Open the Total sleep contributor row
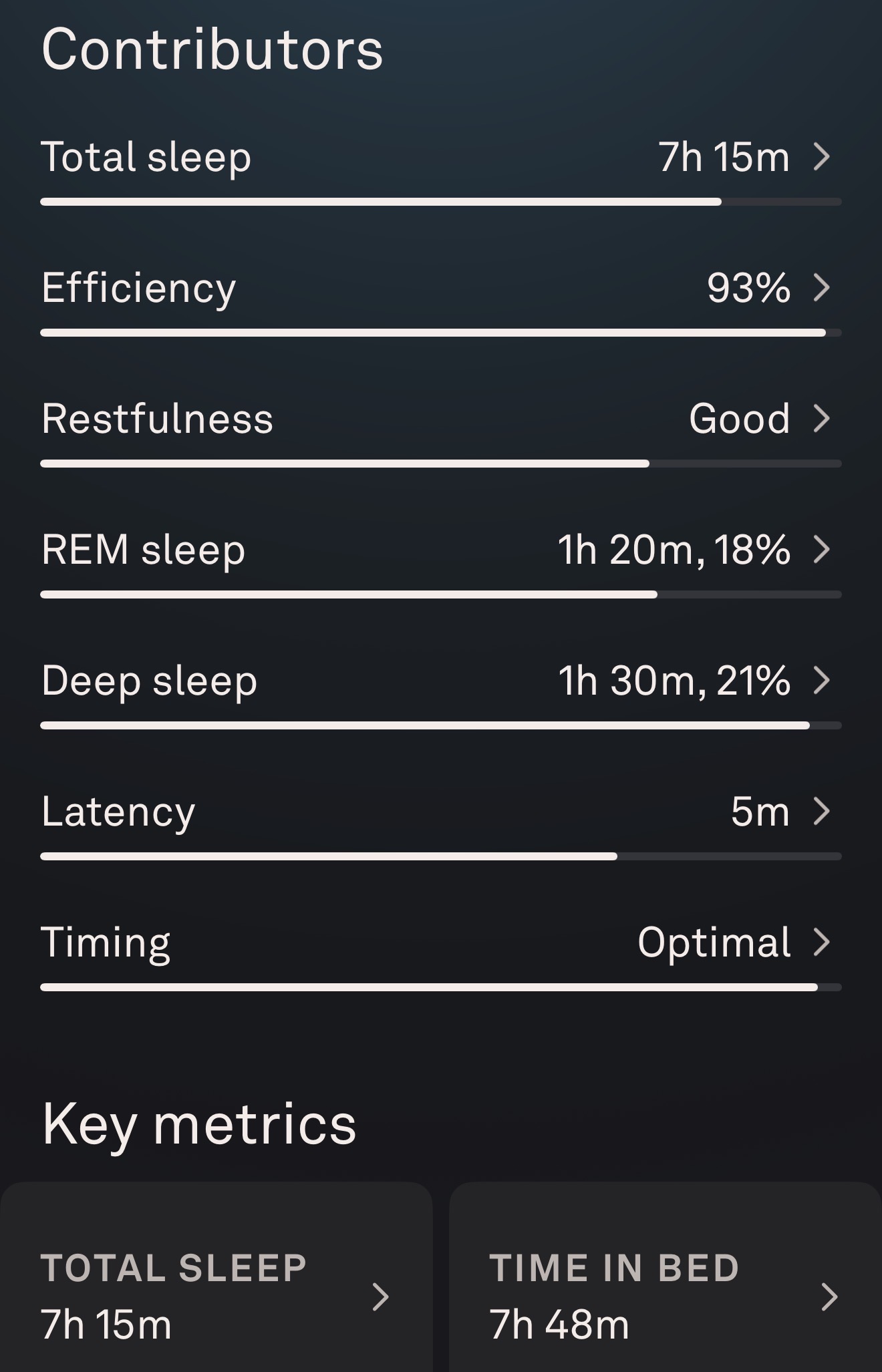882x1372 pixels. click(x=440, y=158)
